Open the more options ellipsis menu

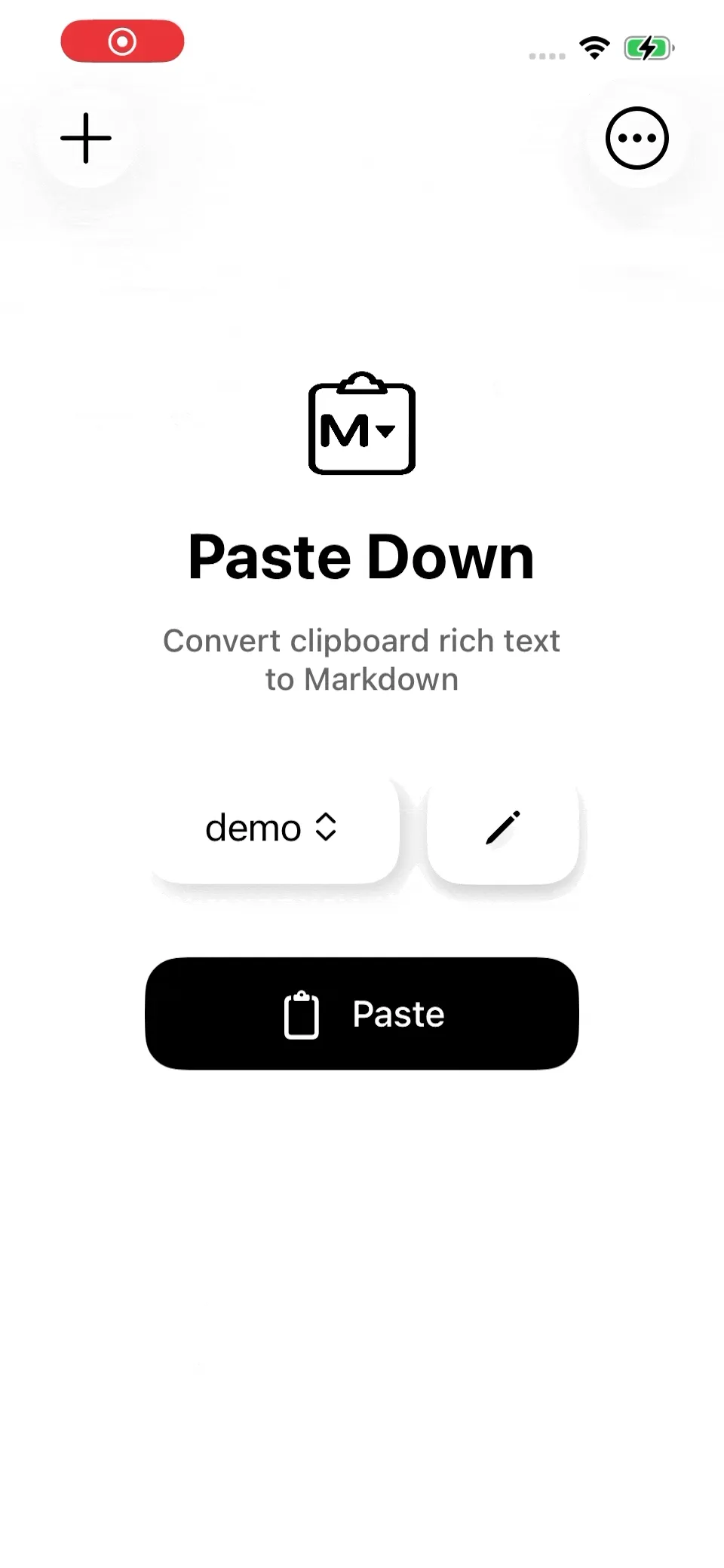pyautogui.click(x=637, y=139)
